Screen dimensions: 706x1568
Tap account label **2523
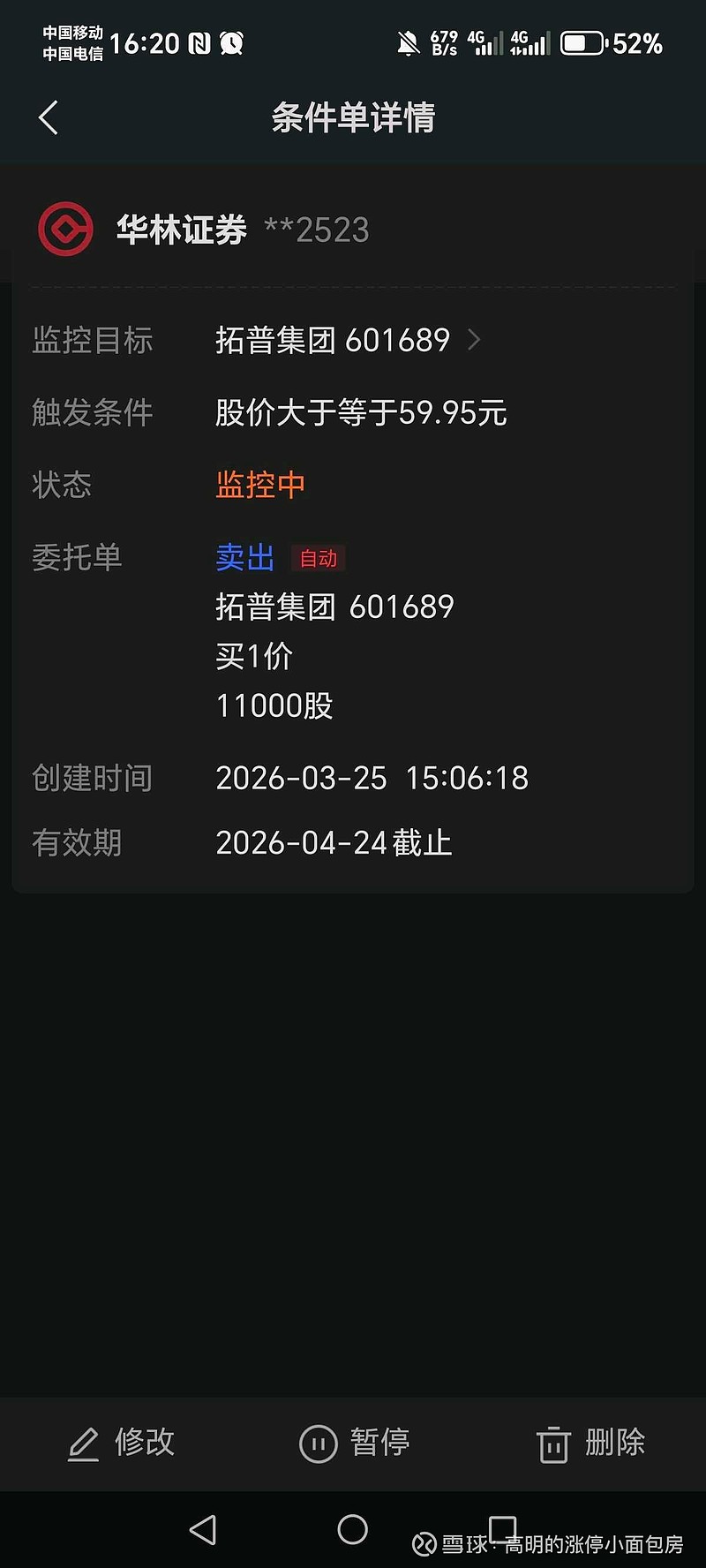click(x=319, y=230)
